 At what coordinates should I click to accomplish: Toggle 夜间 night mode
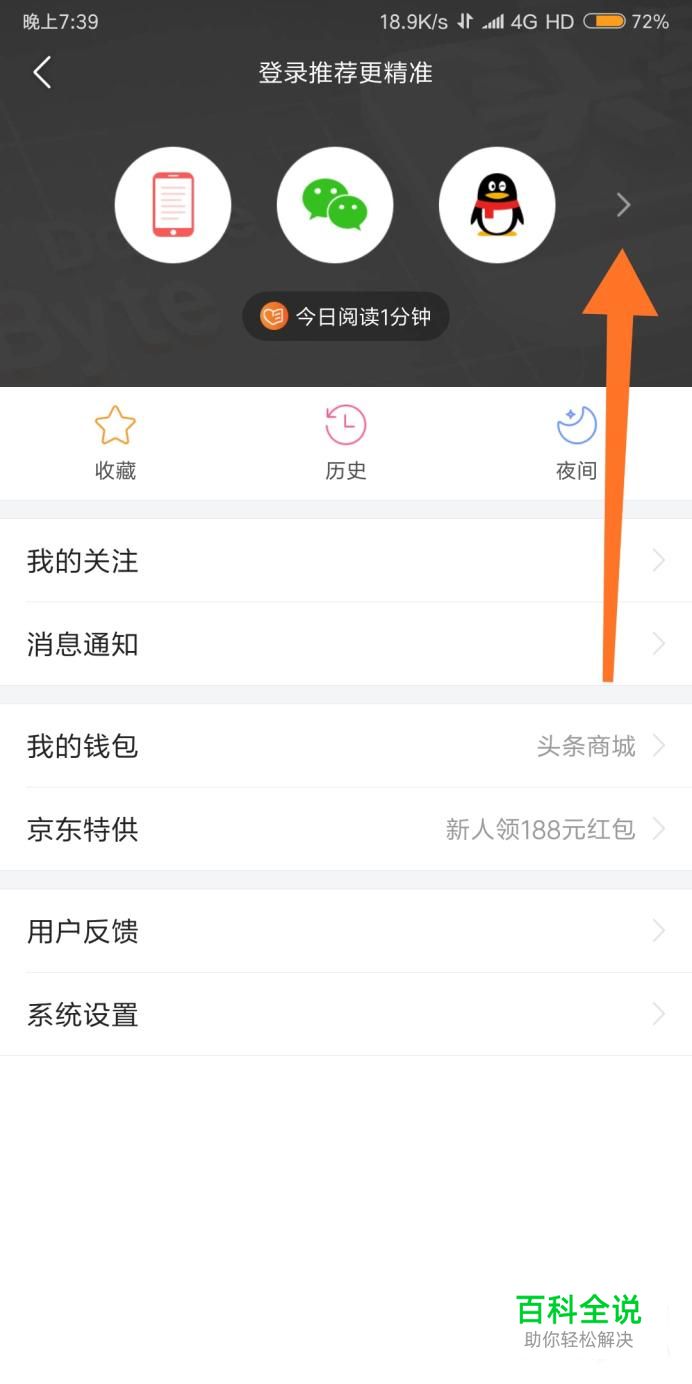tap(576, 443)
